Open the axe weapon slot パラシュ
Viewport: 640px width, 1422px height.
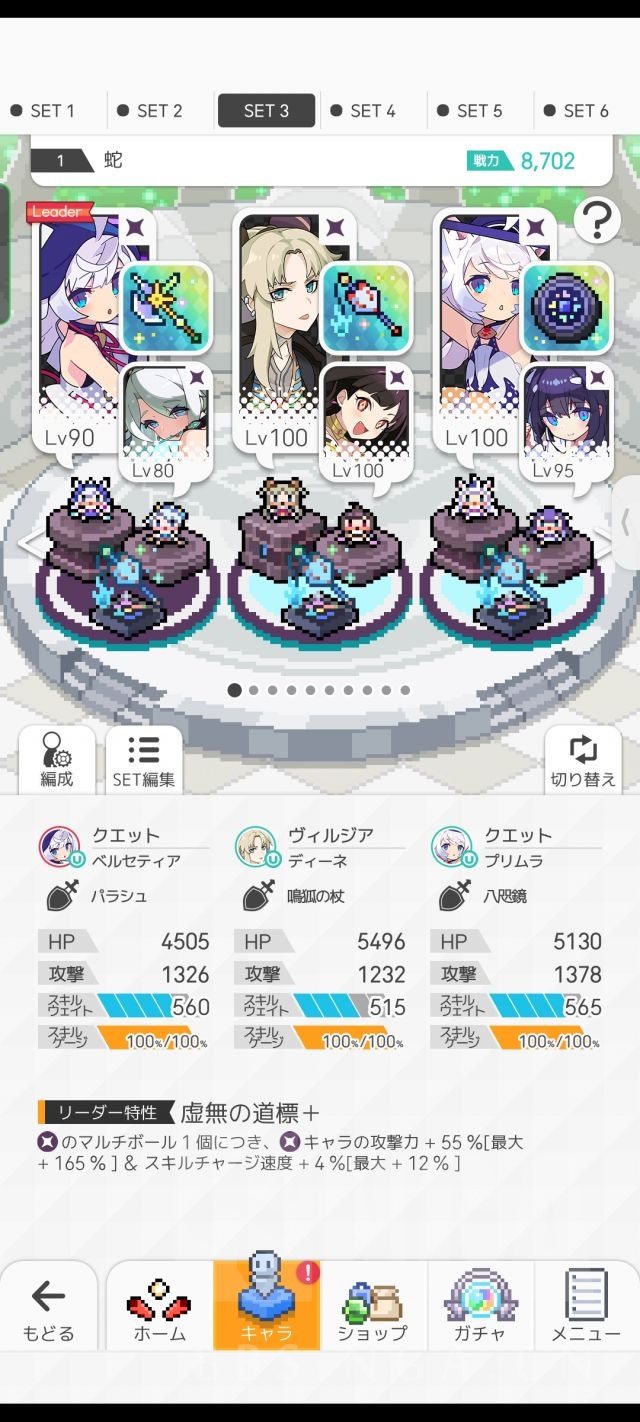(167, 307)
